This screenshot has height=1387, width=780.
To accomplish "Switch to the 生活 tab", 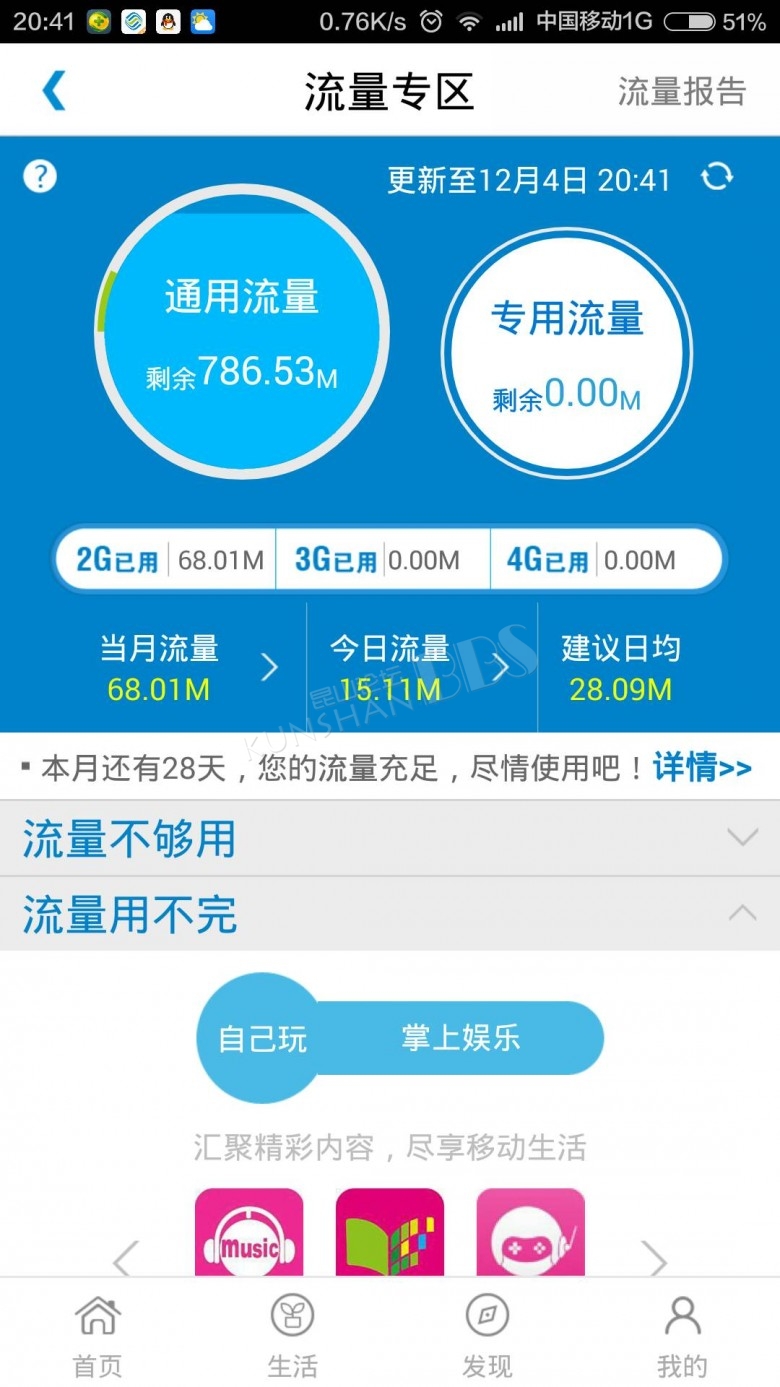I will pos(292,1335).
